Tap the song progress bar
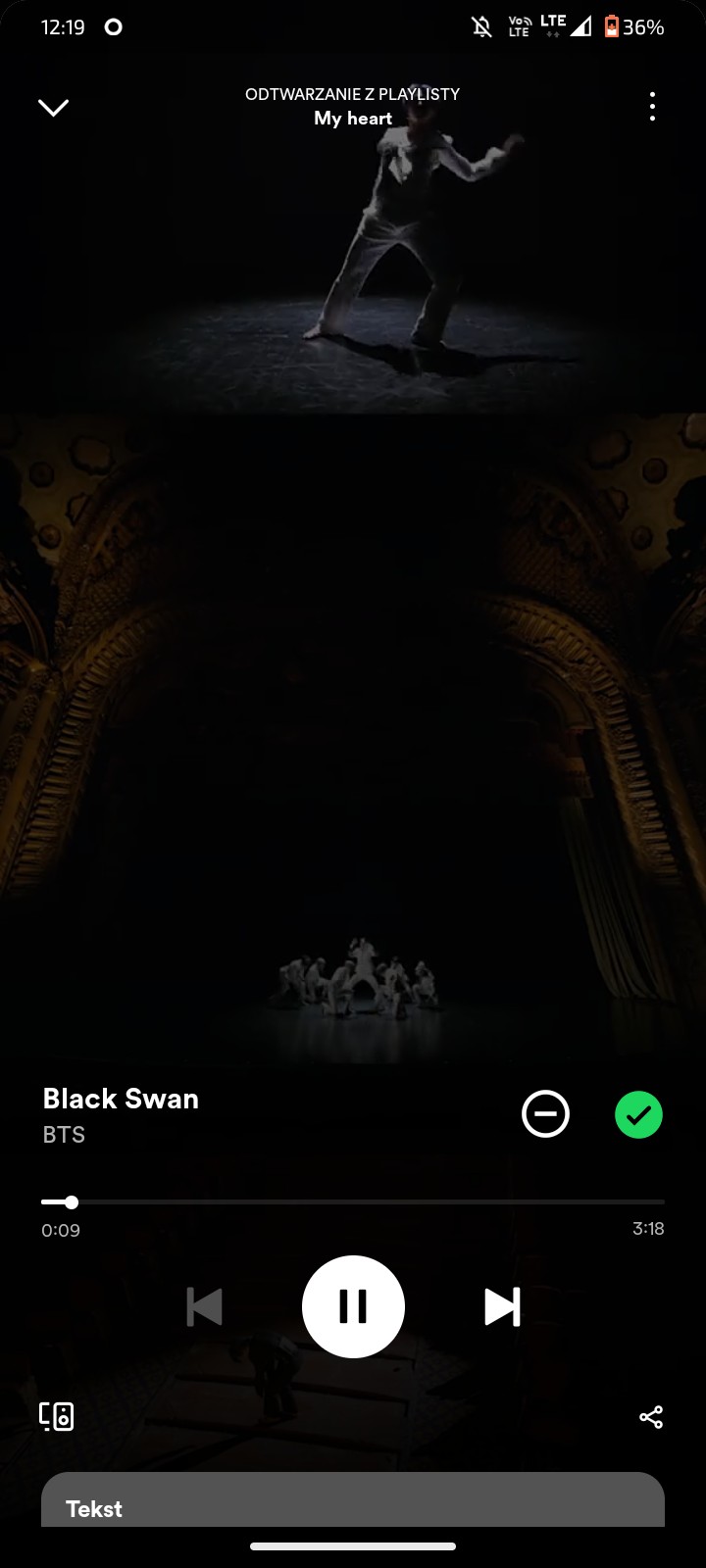The image size is (706, 1568). 353,1201
